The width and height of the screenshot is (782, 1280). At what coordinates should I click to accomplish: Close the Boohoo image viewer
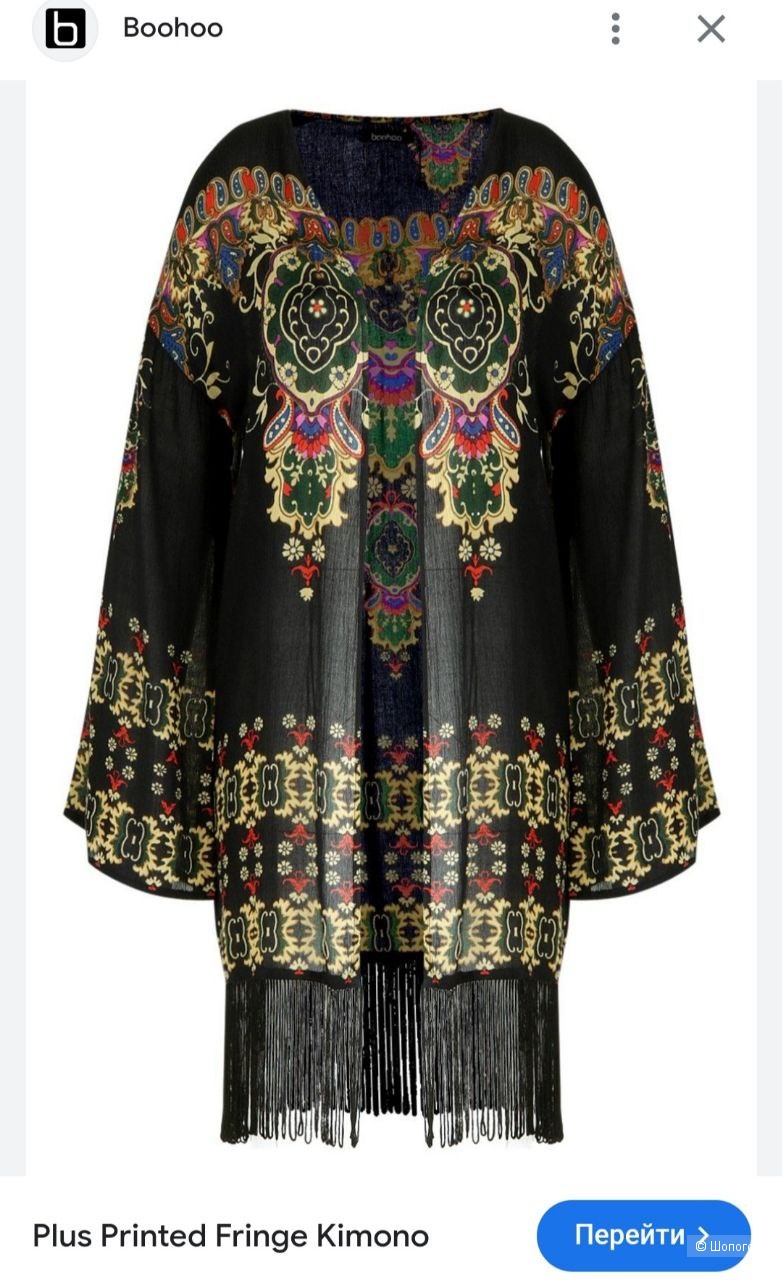point(711,29)
